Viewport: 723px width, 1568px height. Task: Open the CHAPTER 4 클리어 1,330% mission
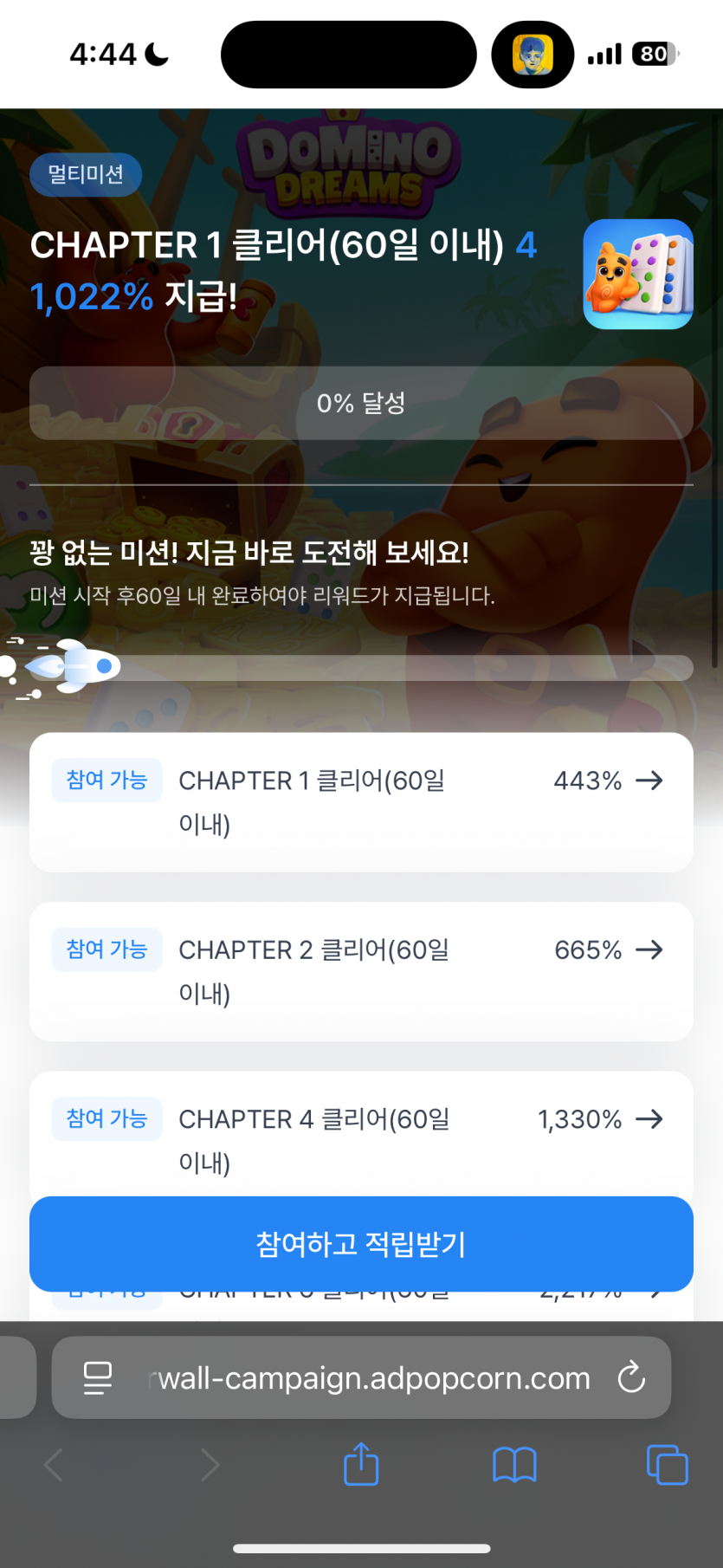click(x=361, y=1135)
